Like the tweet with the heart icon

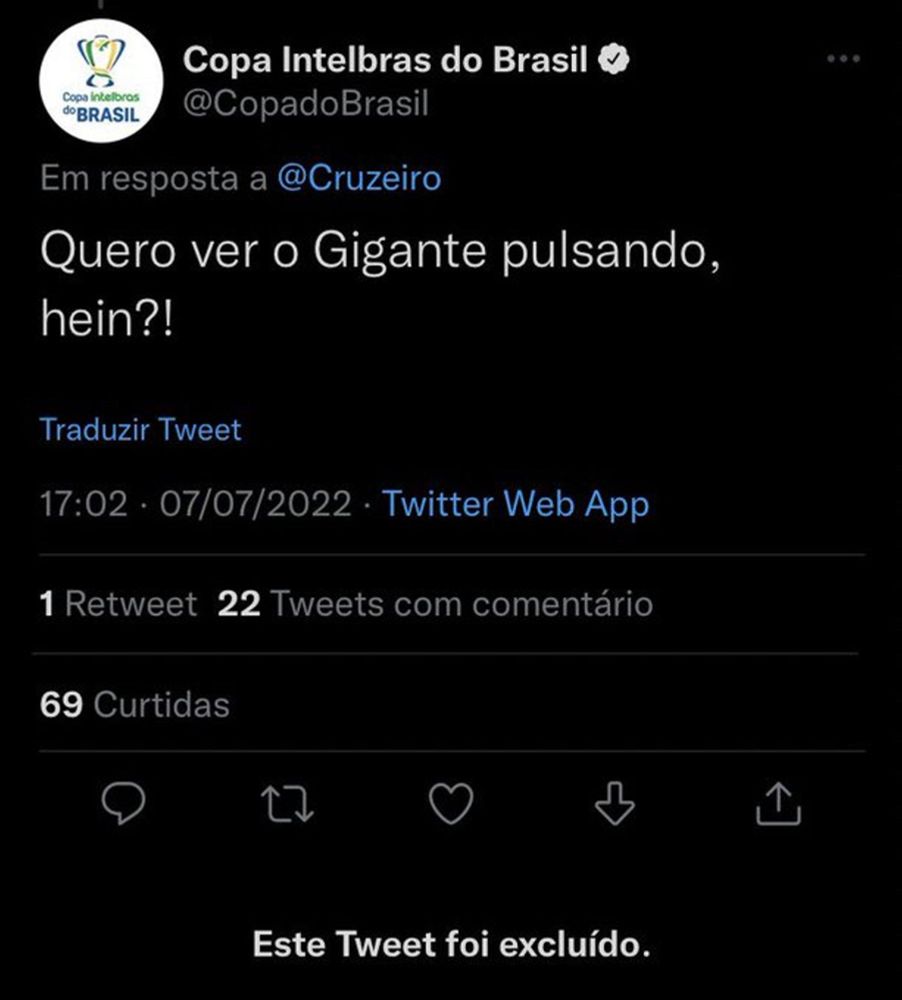pos(450,803)
